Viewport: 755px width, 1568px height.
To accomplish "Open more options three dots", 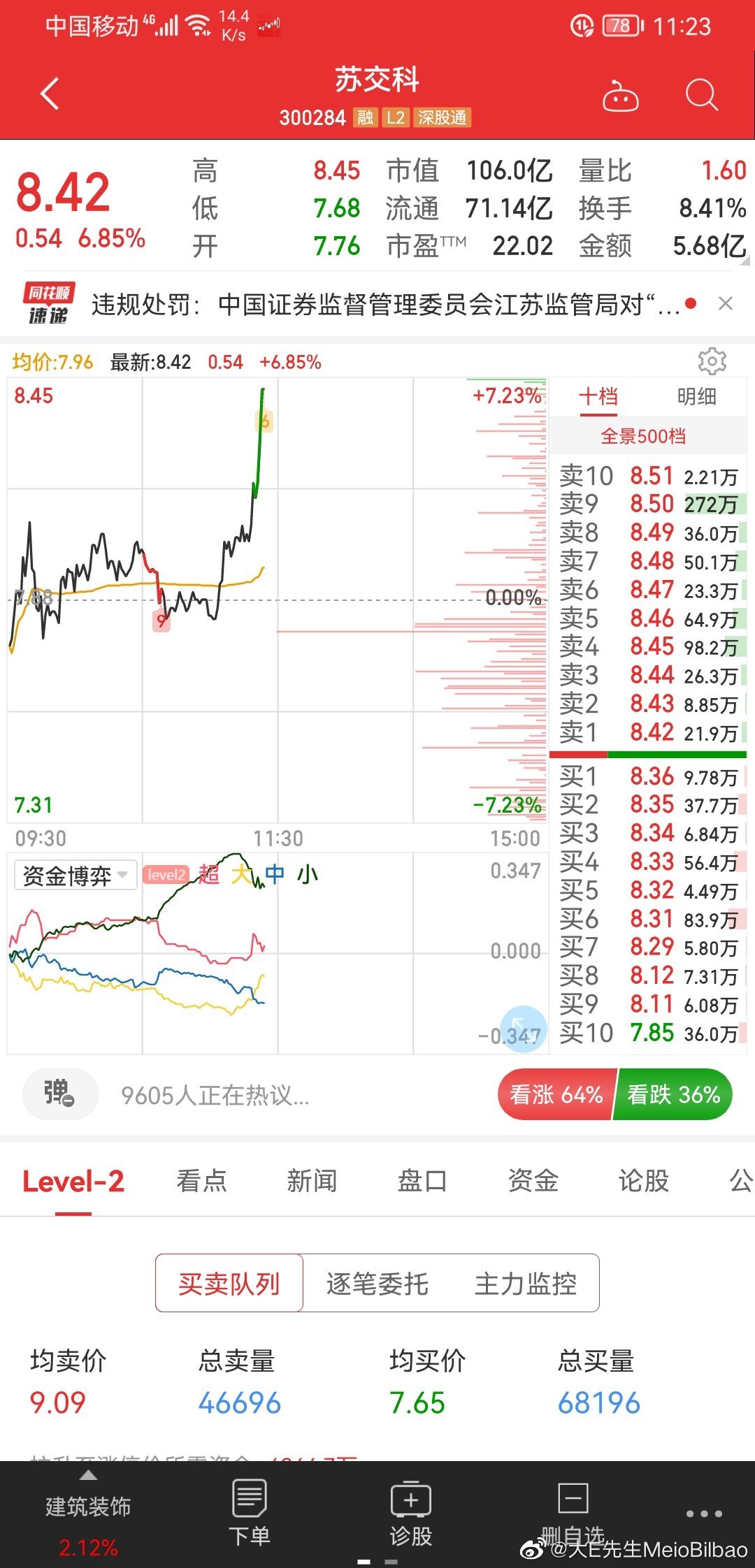I will [x=704, y=1513].
